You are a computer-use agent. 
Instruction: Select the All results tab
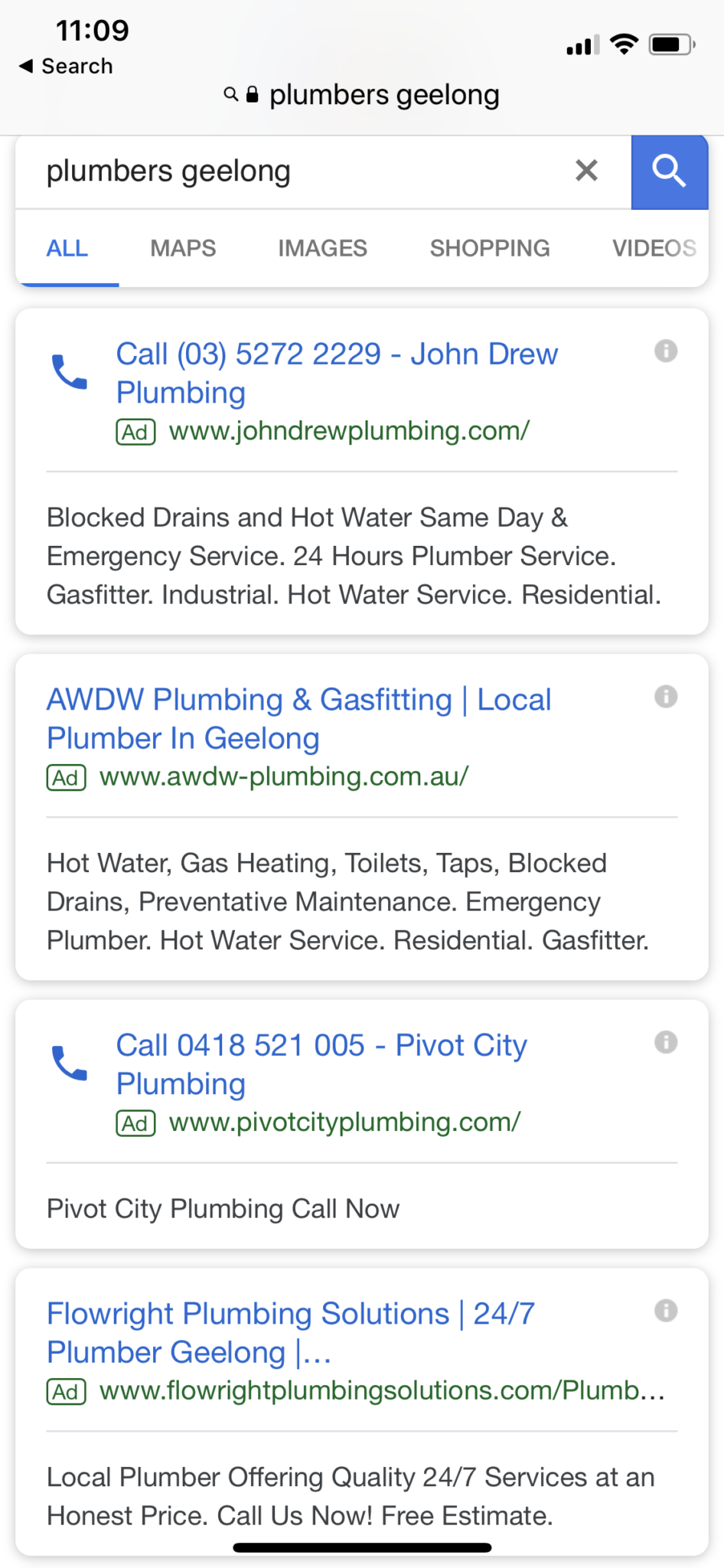point(67,248)
